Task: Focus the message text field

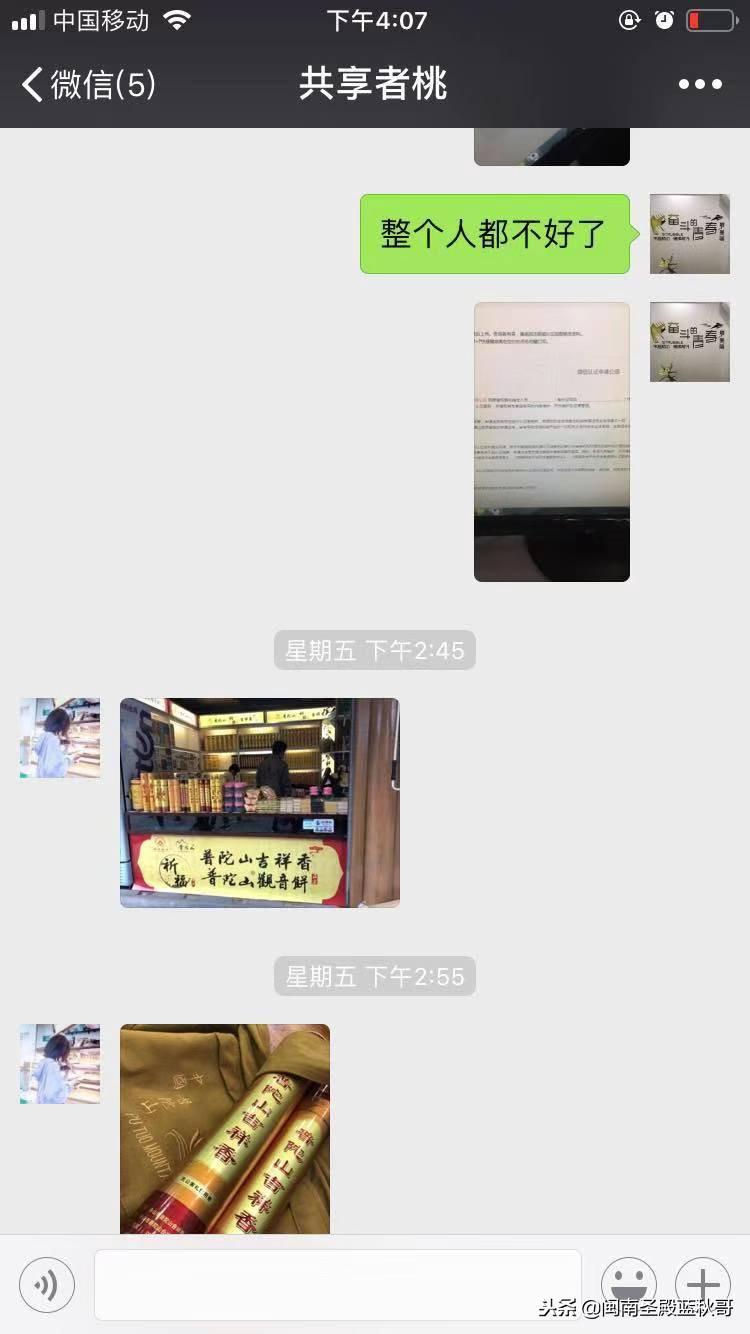Action: click(x=337, y=1284)
